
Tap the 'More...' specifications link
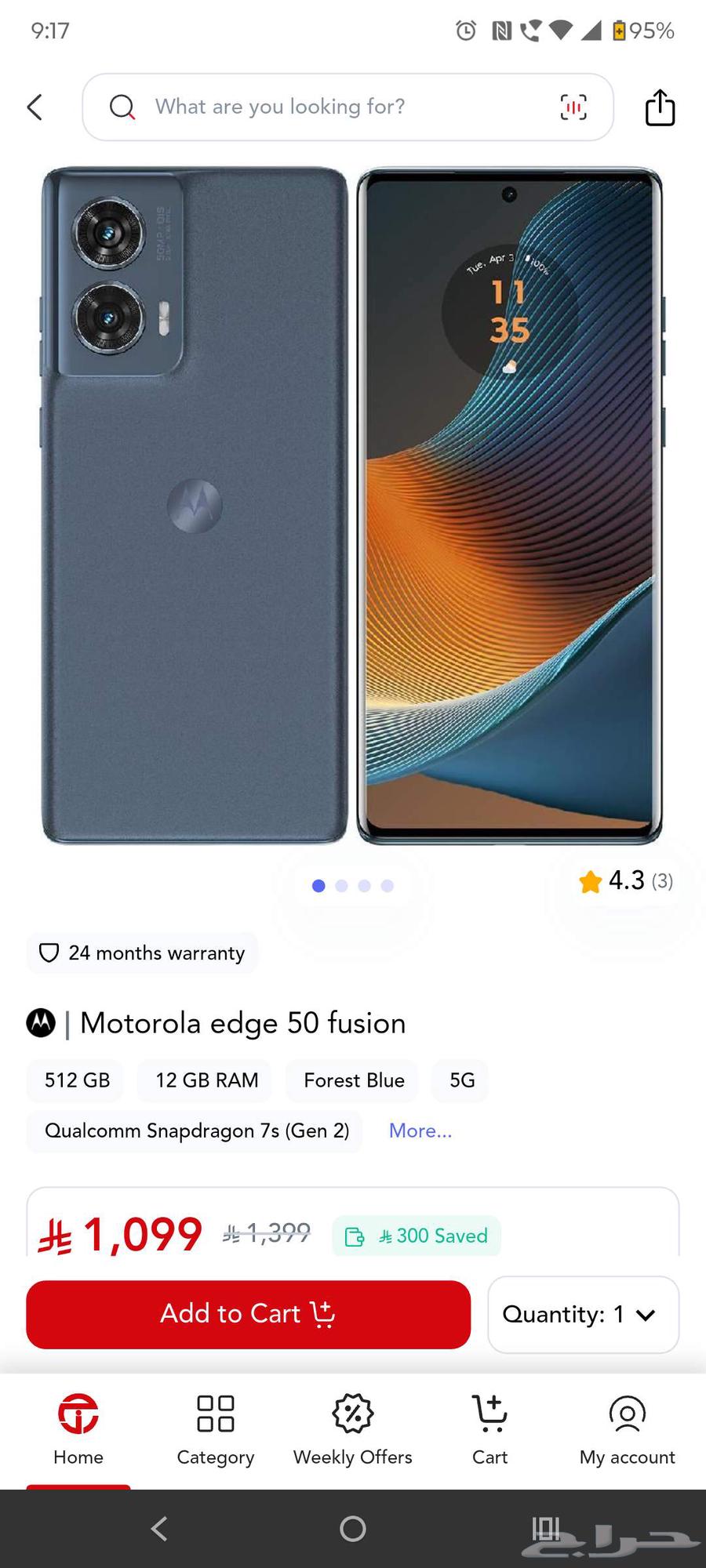click(x=420, y=1131)
